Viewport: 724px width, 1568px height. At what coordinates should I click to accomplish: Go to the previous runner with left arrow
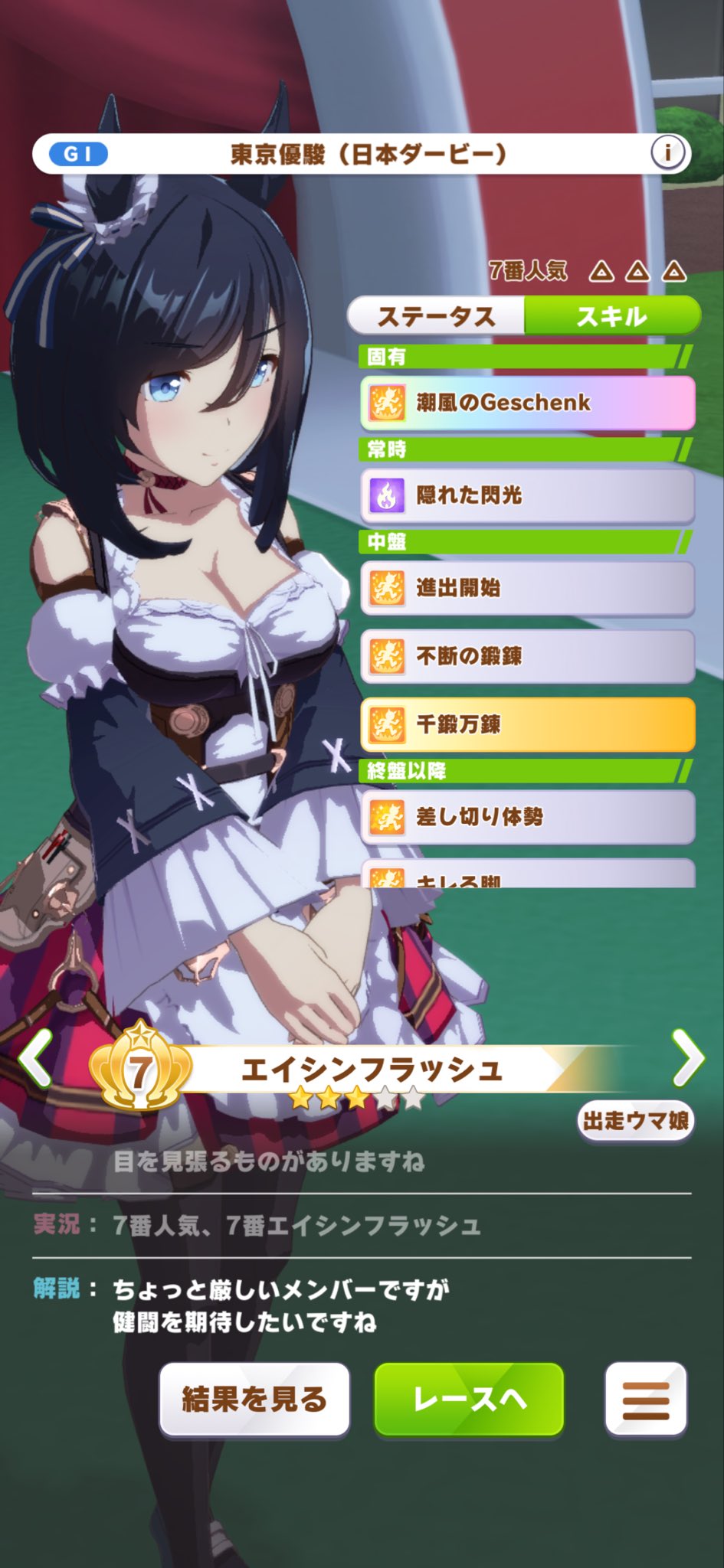coord(35,1058)
